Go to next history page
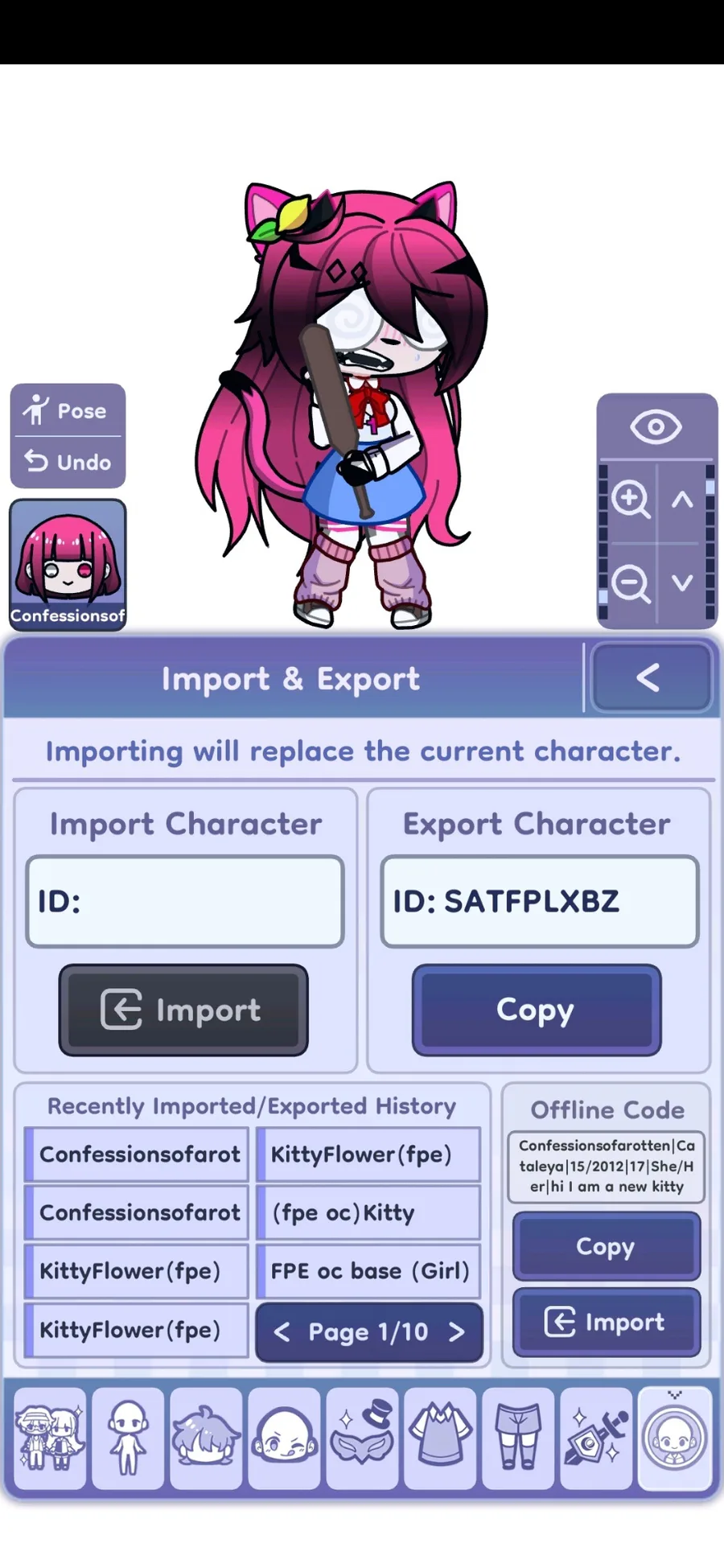The image size is (724, 1568). (457, 1332)
